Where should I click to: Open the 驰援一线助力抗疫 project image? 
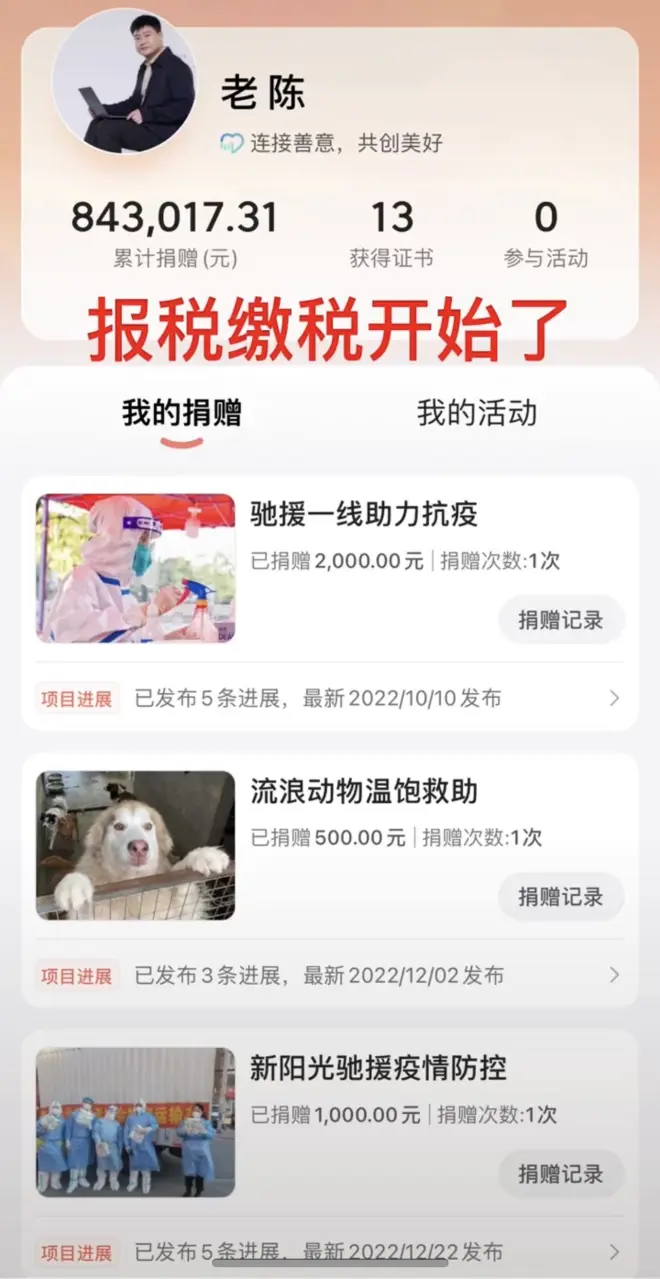[x=136, y=568]
